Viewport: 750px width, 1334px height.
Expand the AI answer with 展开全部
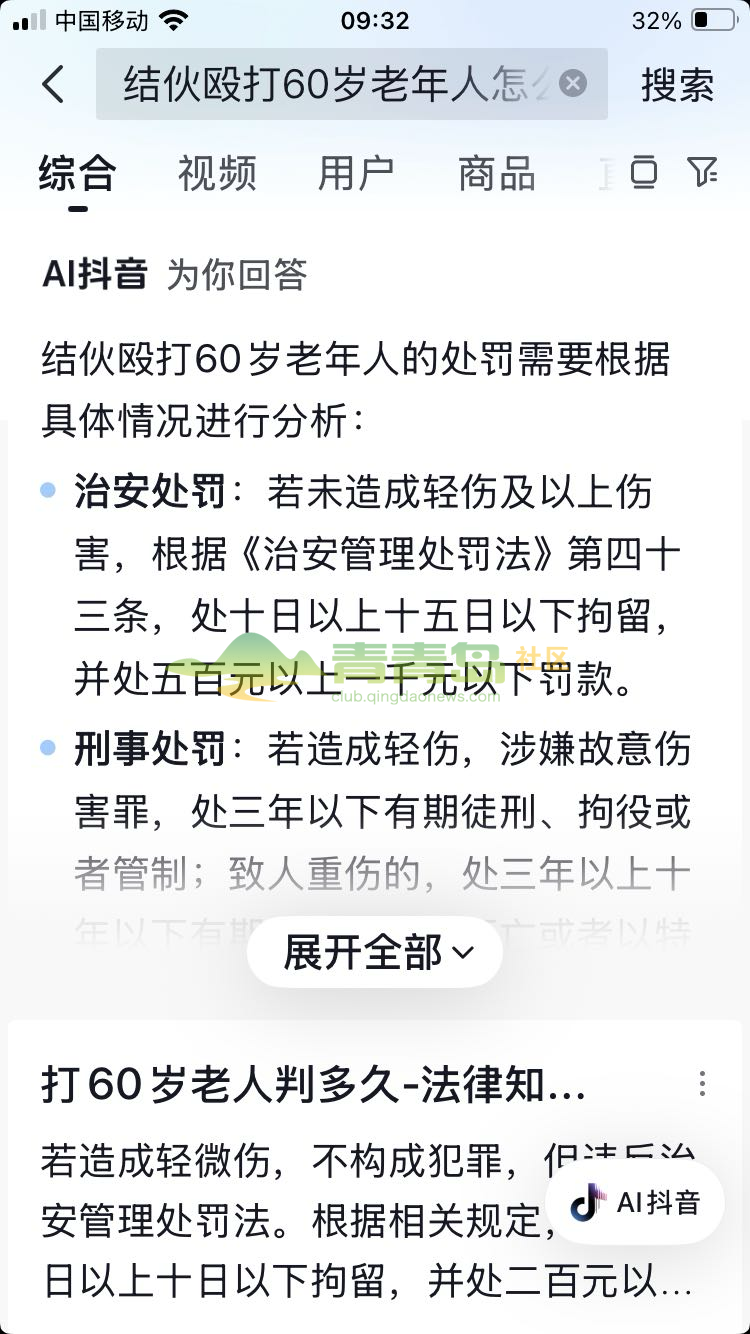376,953
